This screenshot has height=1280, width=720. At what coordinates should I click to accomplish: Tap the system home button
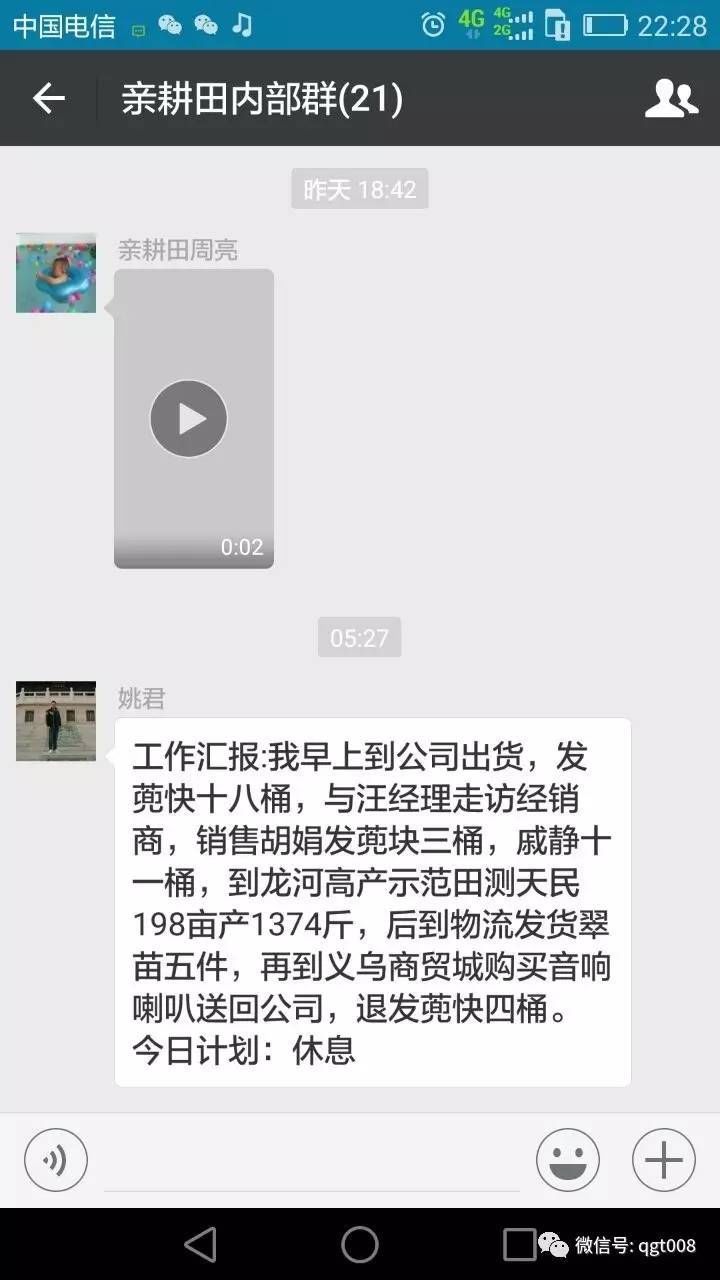[360, 1244]
